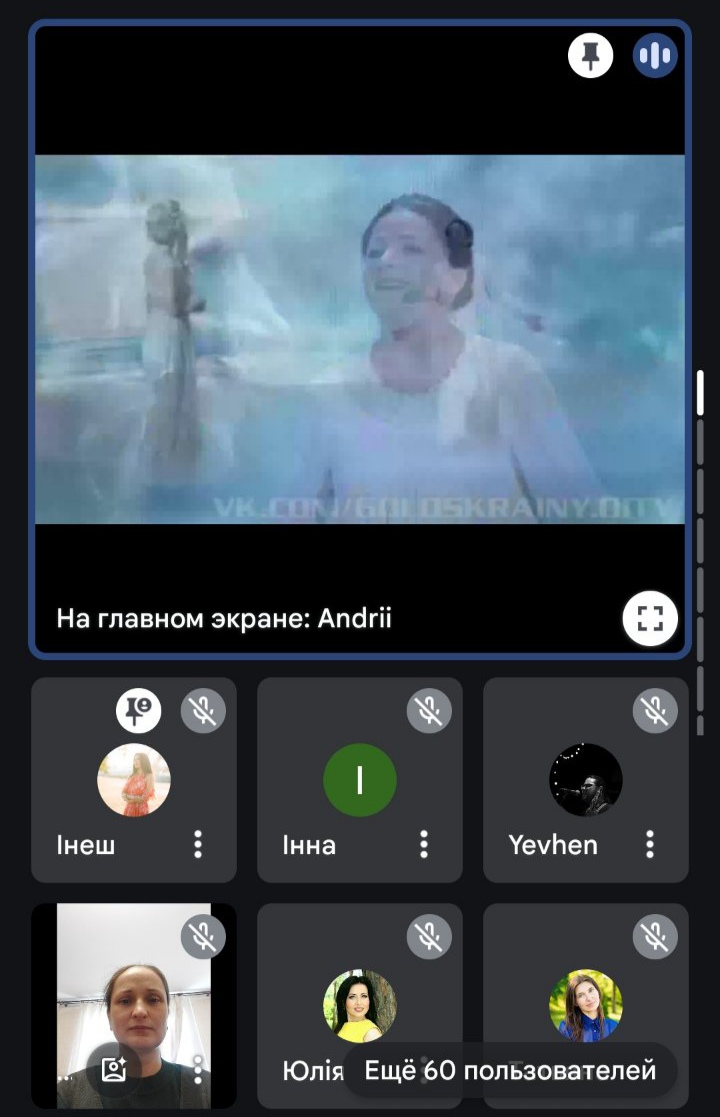This screenshot has width=720, height=1117.
Task: Open Yevhen participant tile
Action: pyautogui.click(x=585, y=780)
